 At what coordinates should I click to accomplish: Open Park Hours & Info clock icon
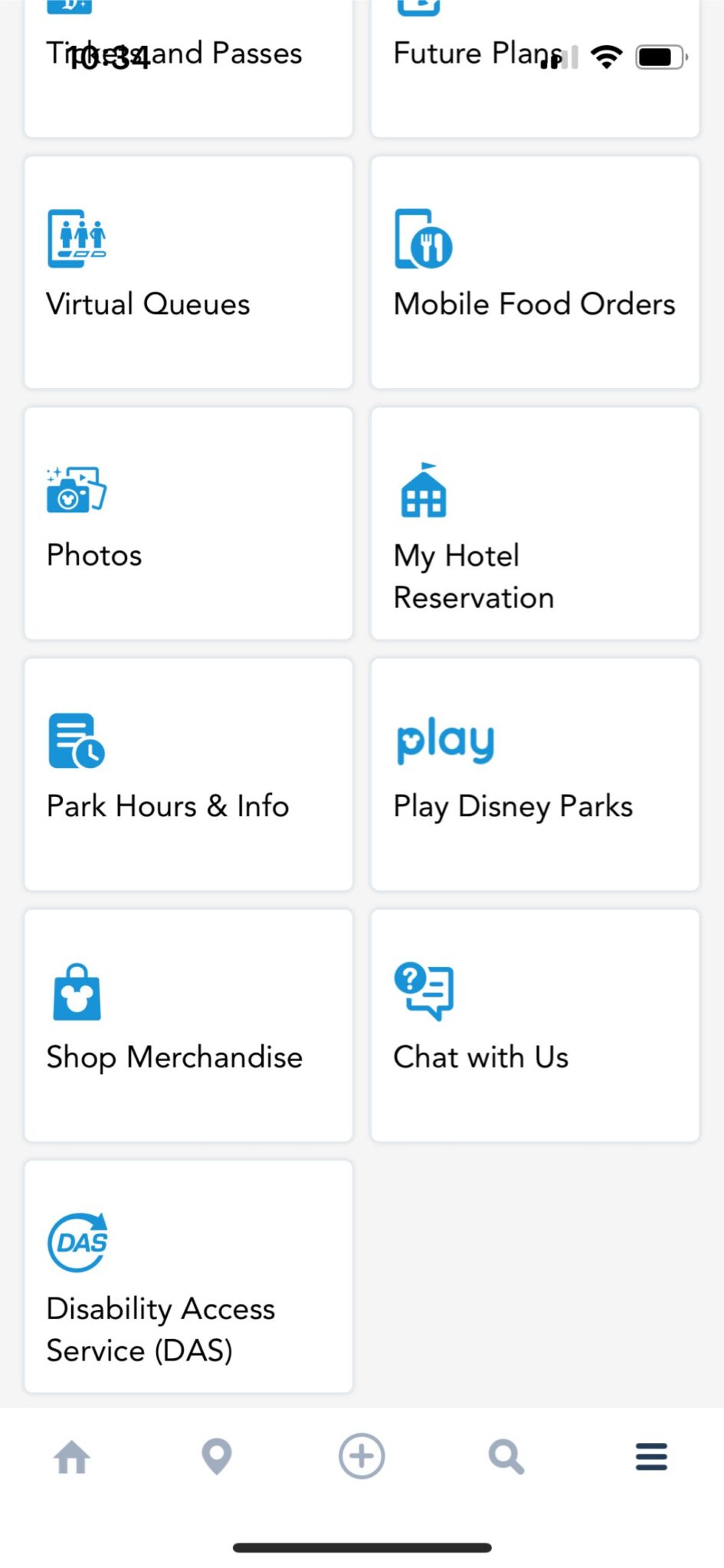pyautogui.click(x=74, y=740)
